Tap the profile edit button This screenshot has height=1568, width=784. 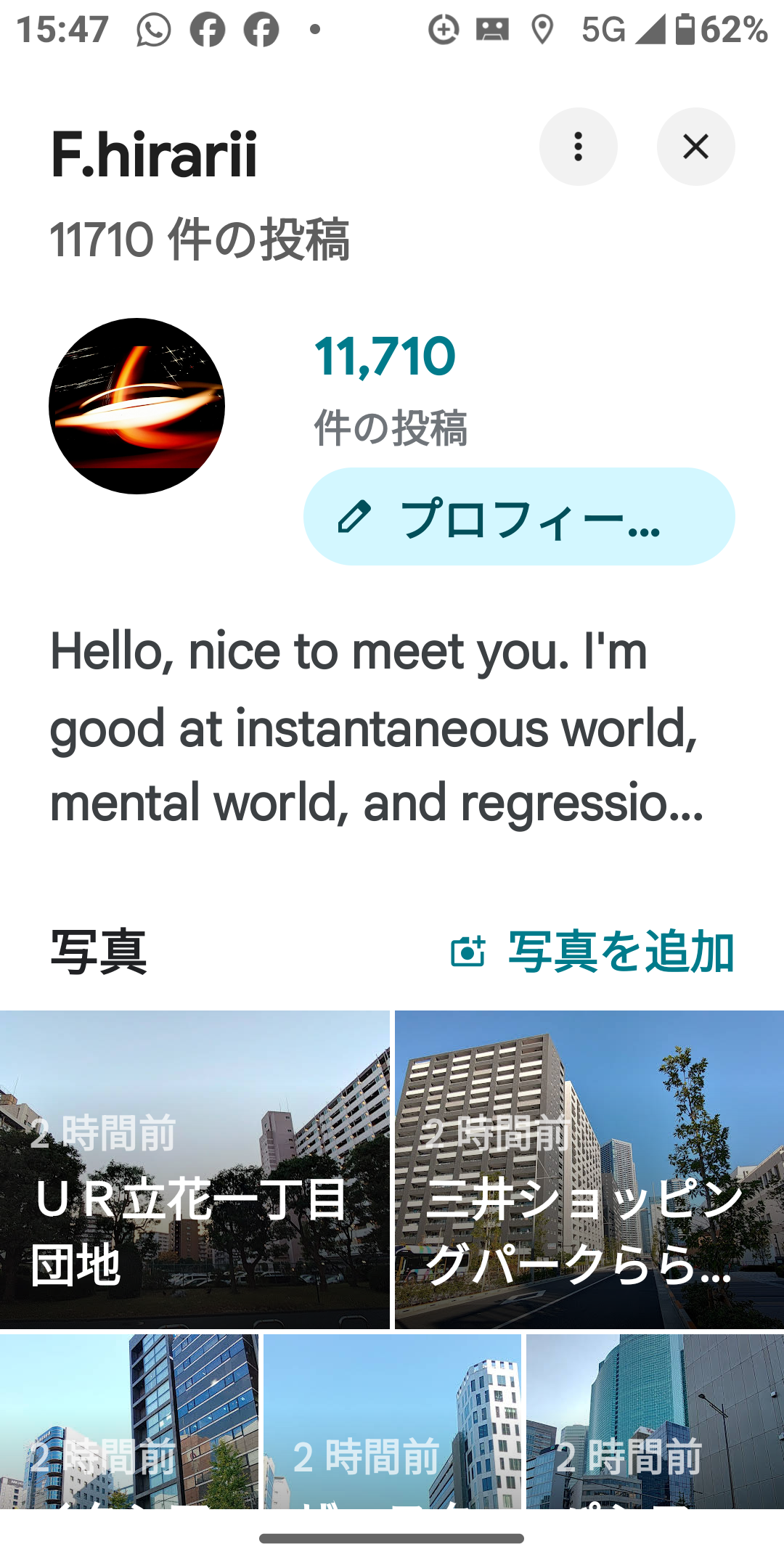pos(518,517)
